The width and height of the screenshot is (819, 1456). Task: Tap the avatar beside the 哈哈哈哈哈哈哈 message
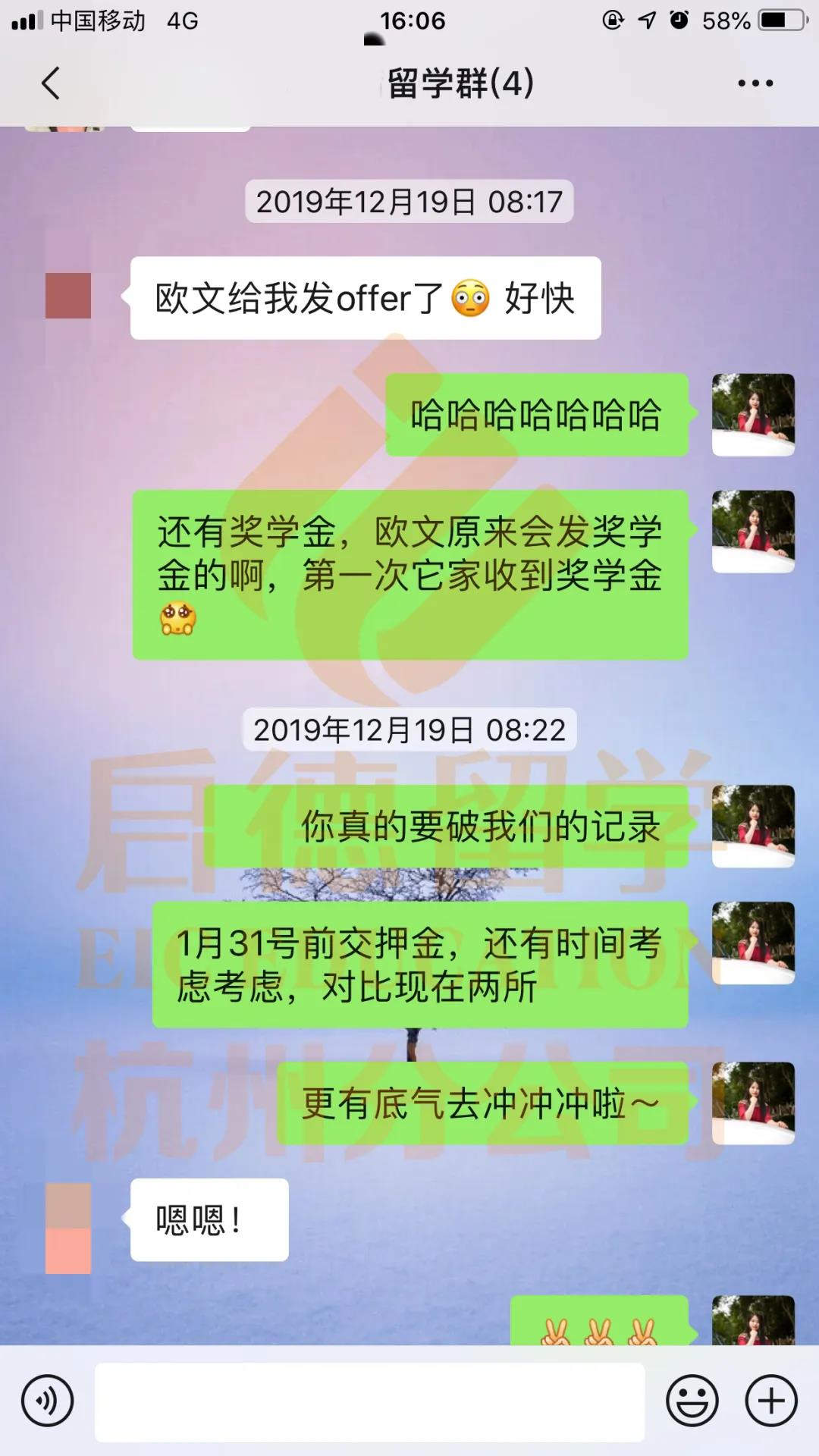[x=753, y=415]
